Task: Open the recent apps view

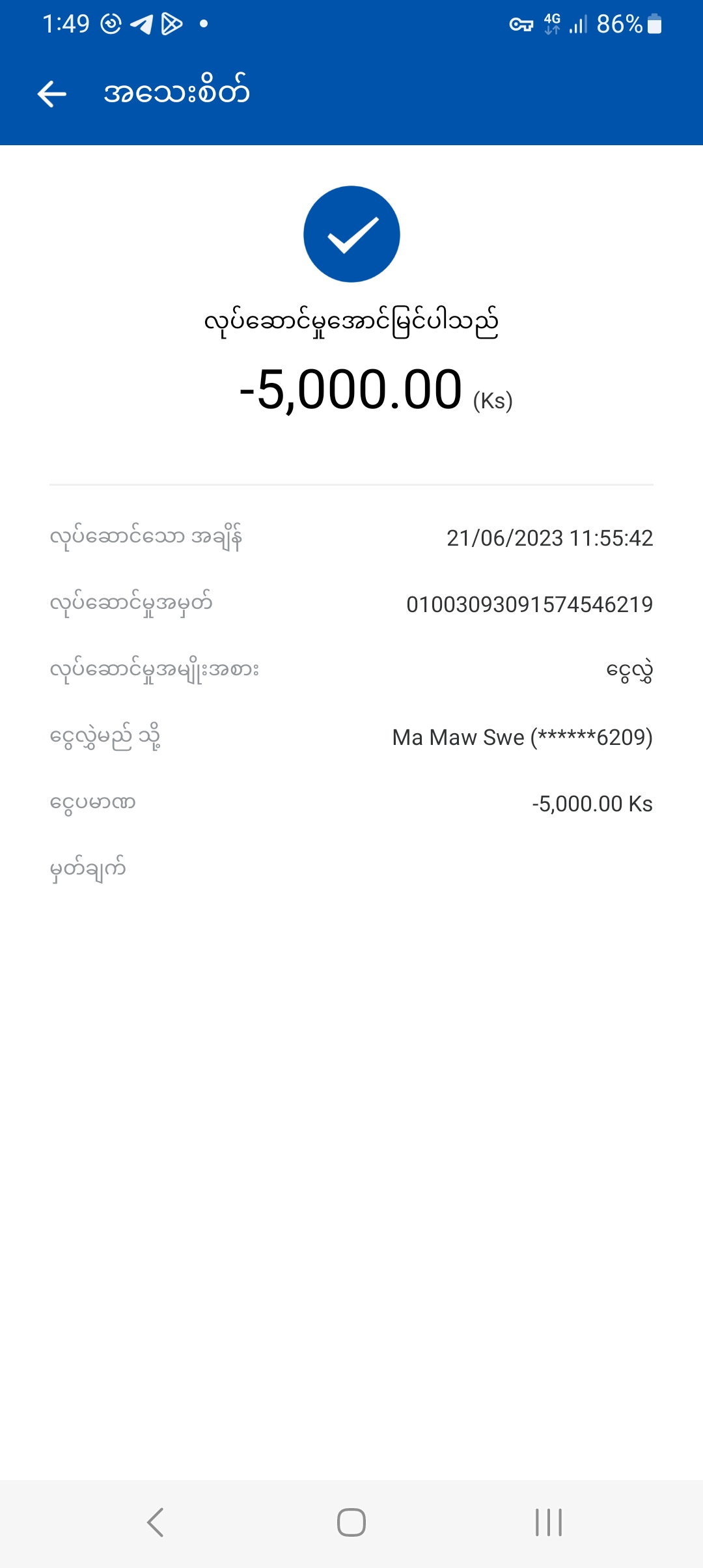Action: tap(549, 1522)
